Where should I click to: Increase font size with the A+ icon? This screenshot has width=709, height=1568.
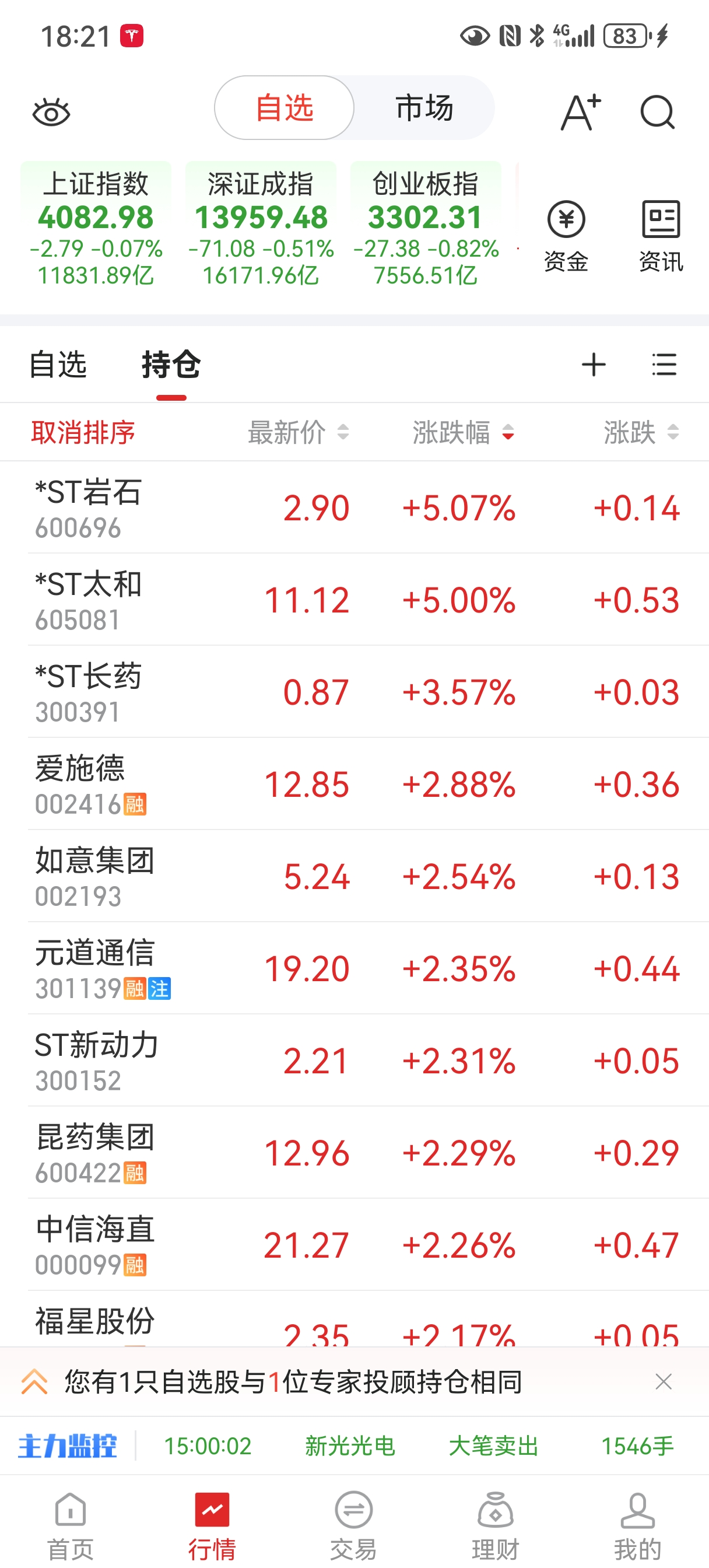580,112
